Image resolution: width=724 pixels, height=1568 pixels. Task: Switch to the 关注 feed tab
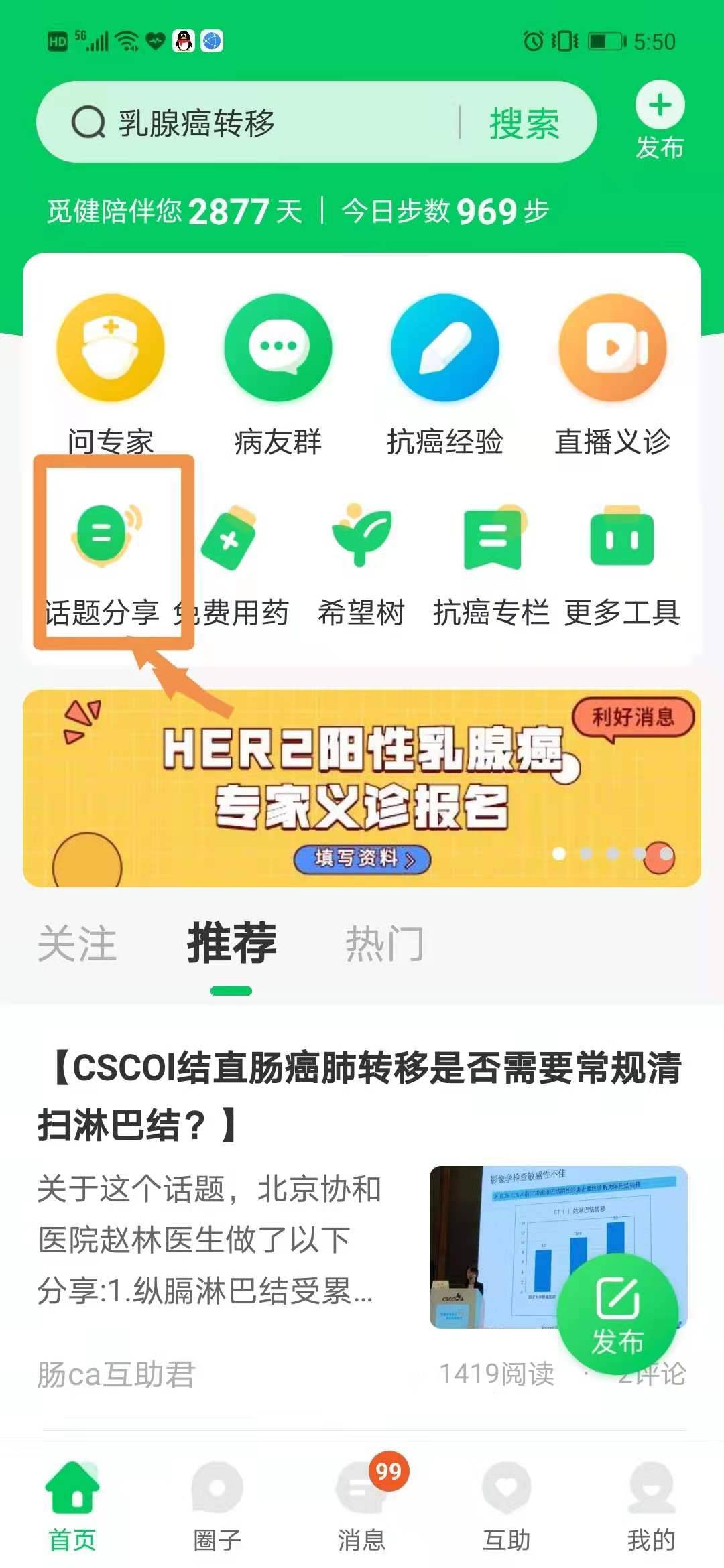click(x=77, y=943)
